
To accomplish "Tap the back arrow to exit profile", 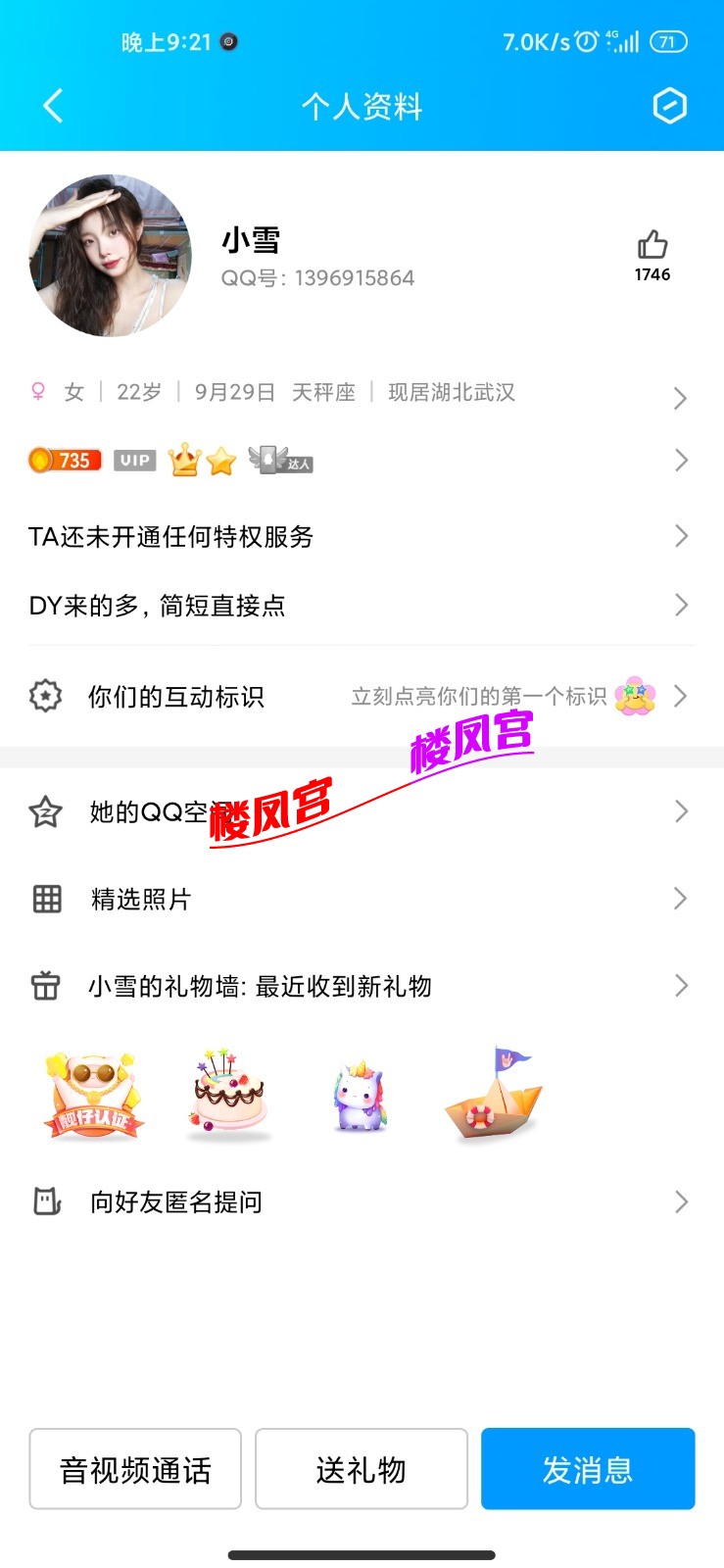I will (53, 106).
